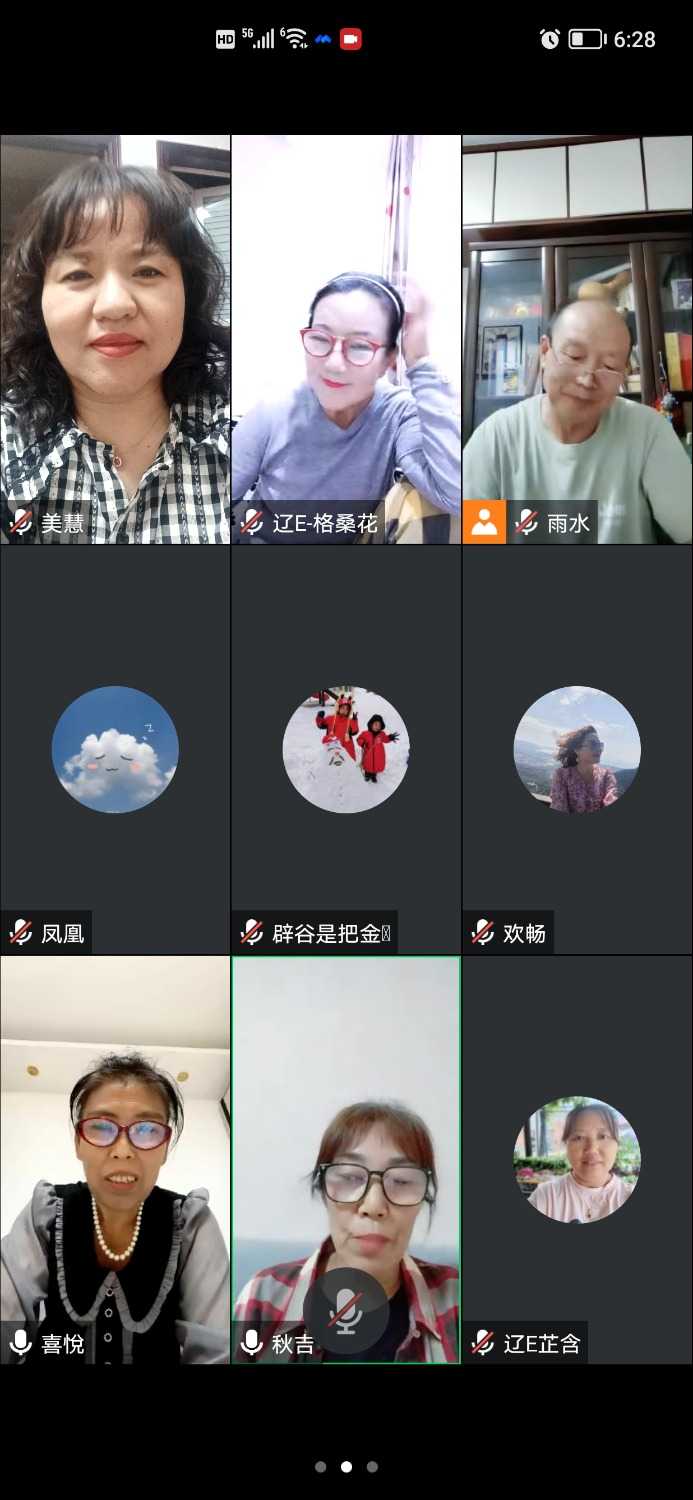Open 凤凰's participant tile
This screenshot has height=1500, width=693.
click(115, 750)
